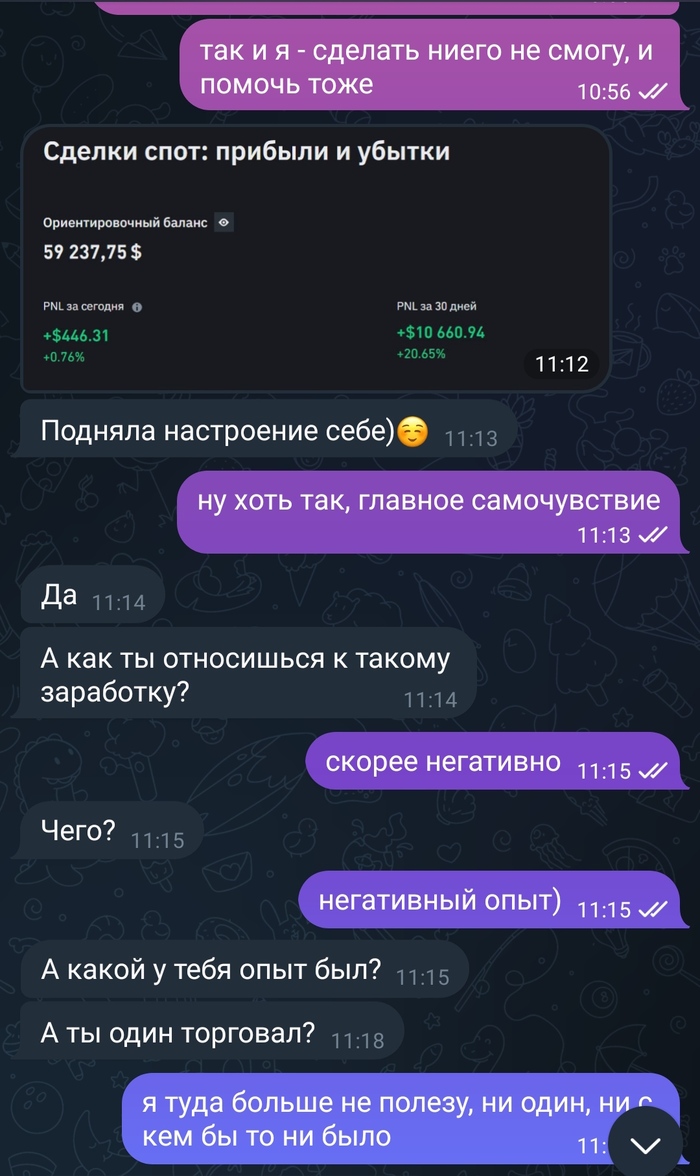Jump to the latest messages with down arrow
700x1176 pixels.
[x=648, y=1145]
